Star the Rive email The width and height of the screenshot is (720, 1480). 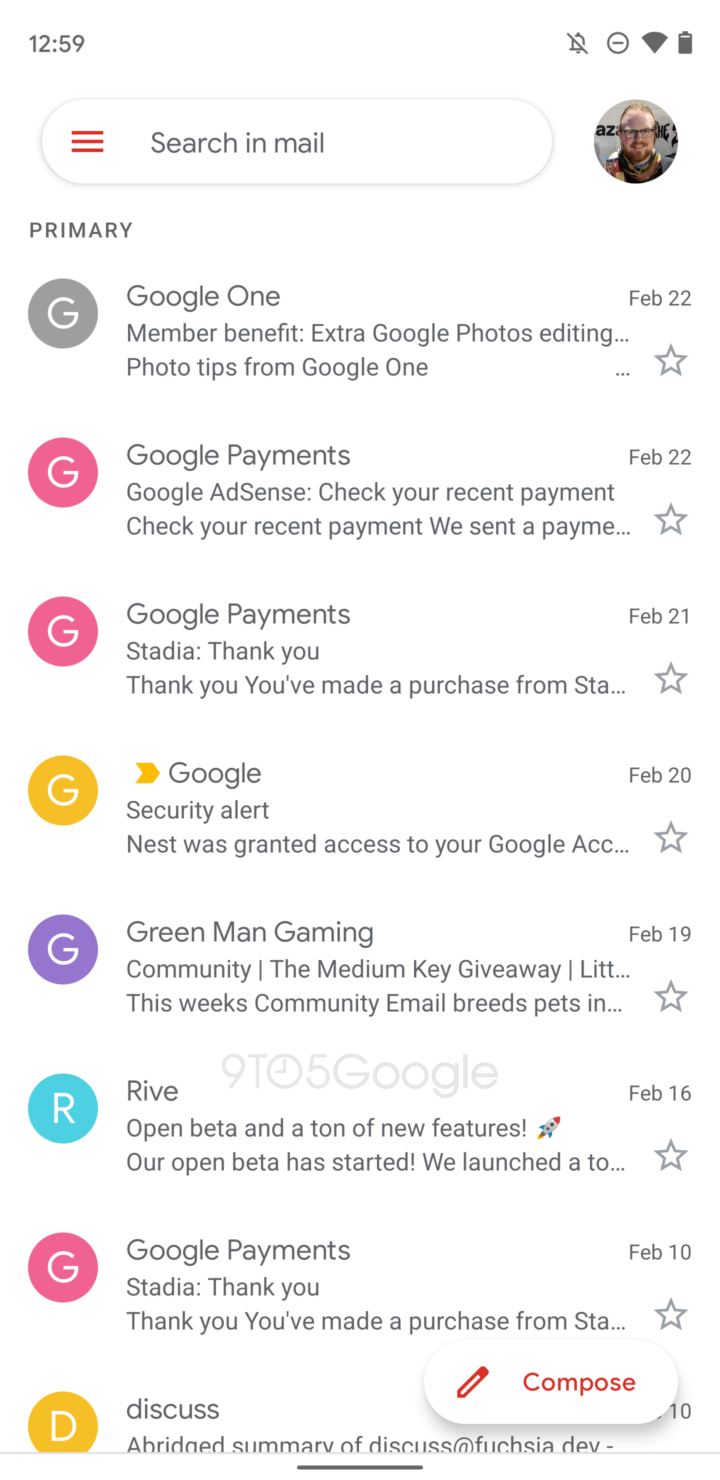coord(670,1156)
